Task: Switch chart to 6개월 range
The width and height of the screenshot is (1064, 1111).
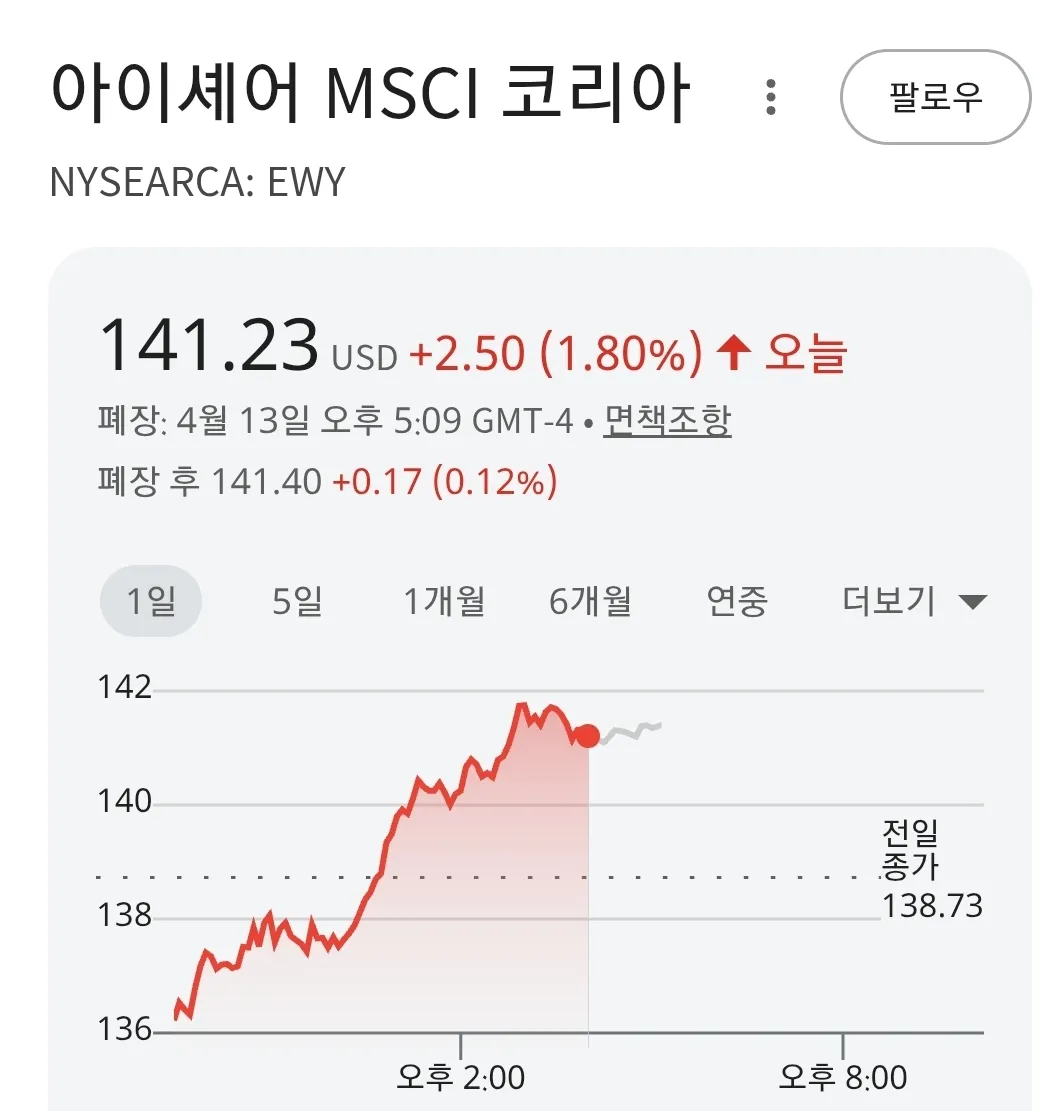Action: pos(590,602)
